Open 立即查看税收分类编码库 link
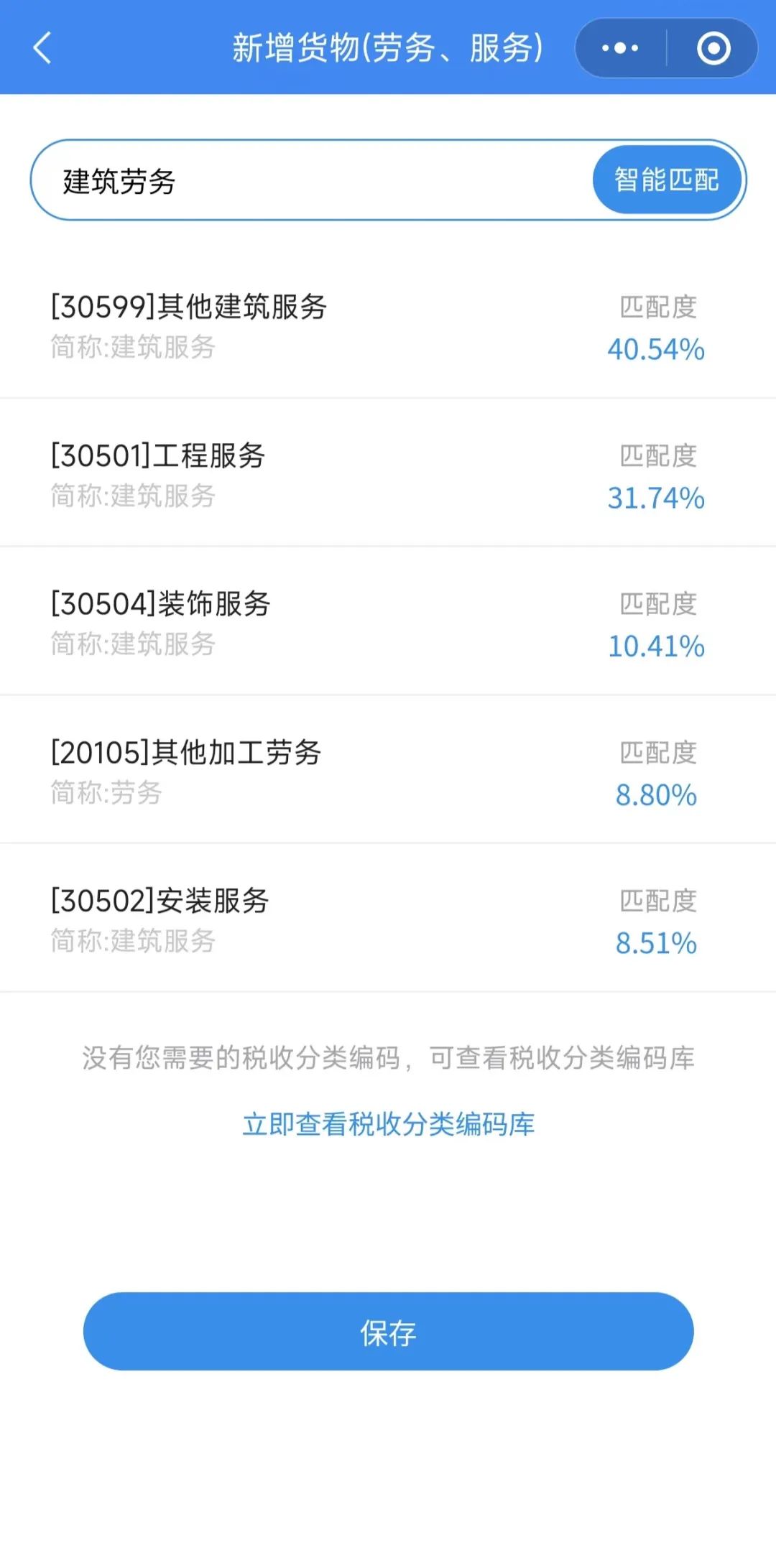Image resolution: width=776 pixels, height=1568 pixels. click(388, 1124)
